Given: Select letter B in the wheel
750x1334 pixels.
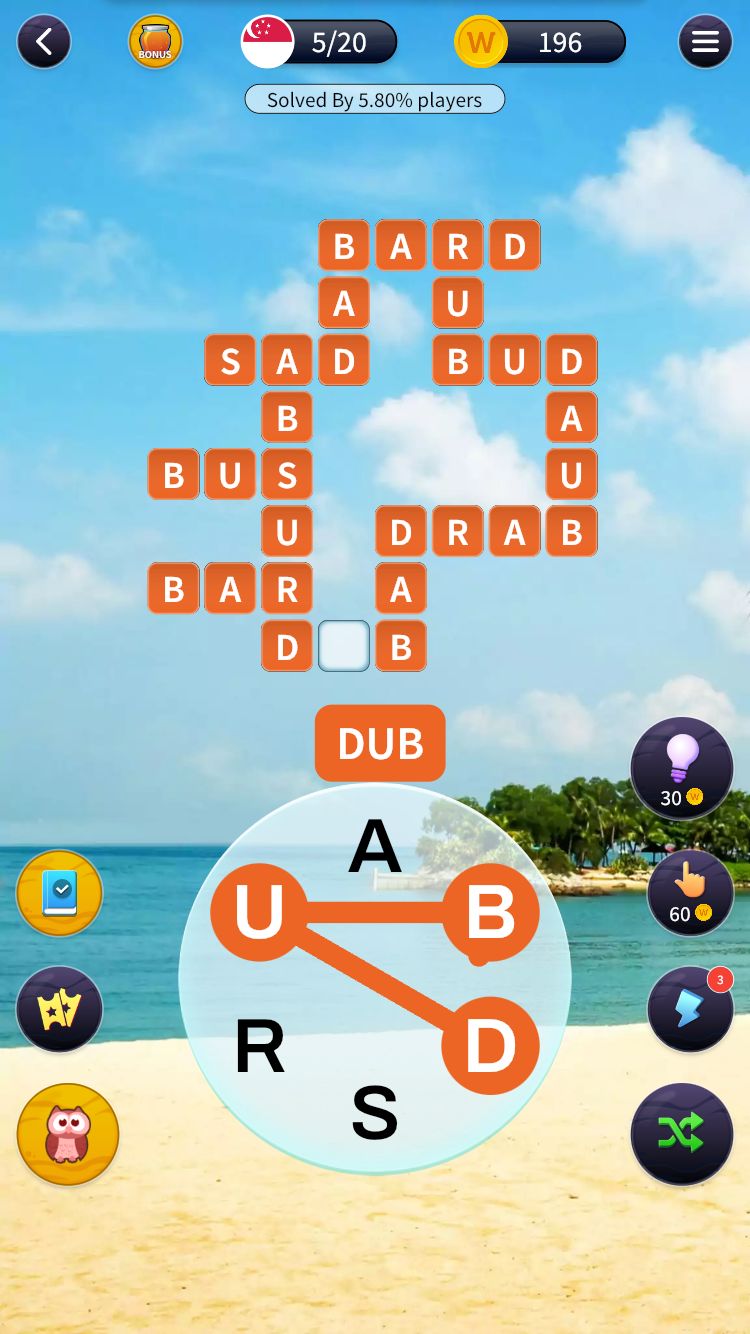Looking at the screenshot, I should 490,912.
